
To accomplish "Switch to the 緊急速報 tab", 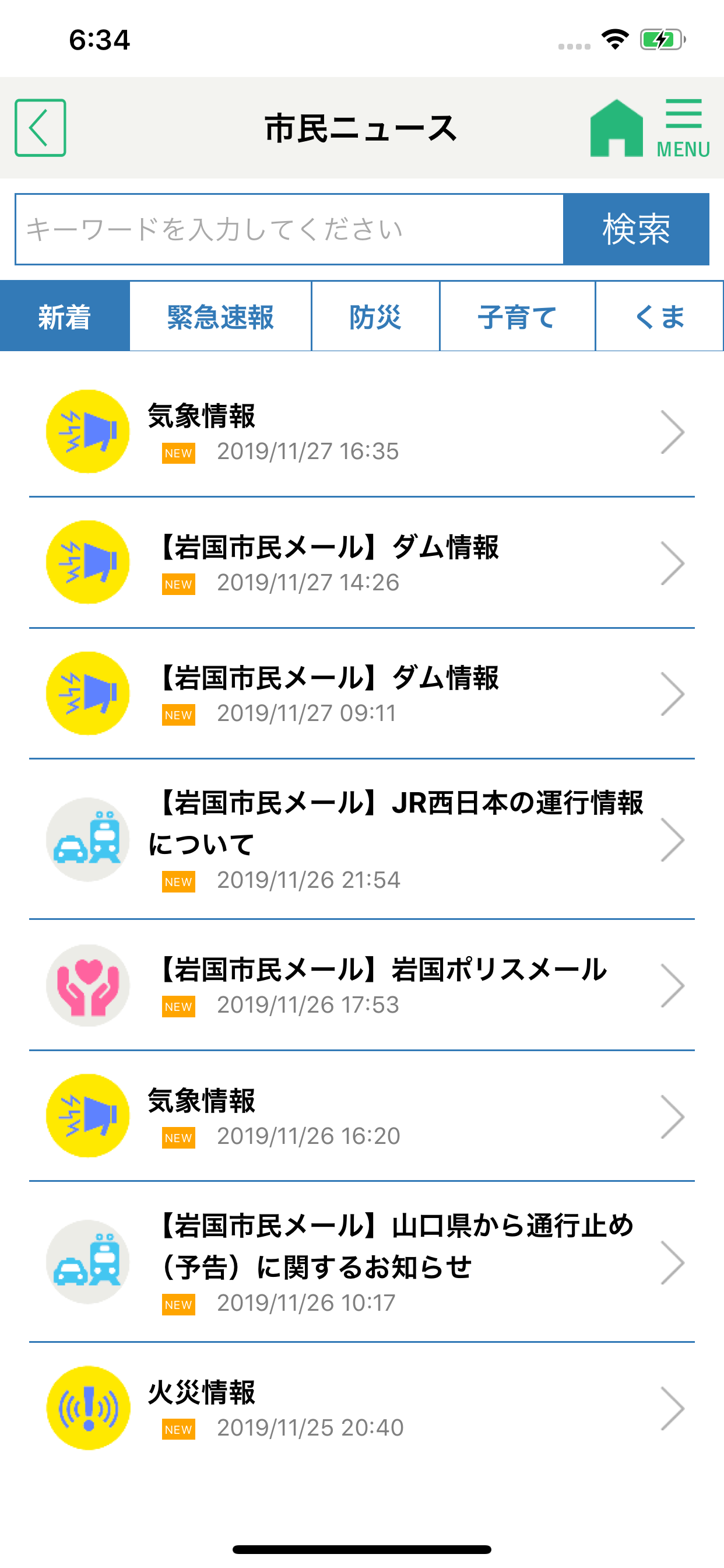I will pyautogui.click(x=220, y=317).
